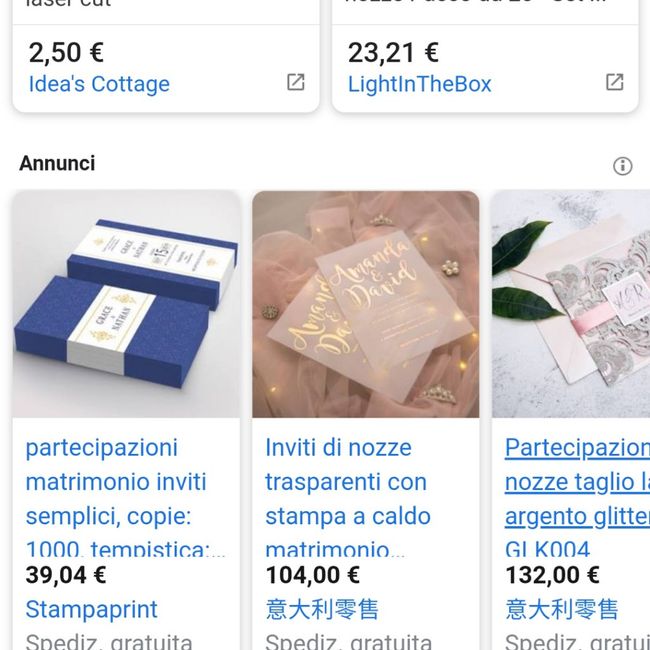Visit the Stampaprint seller link
The height and width of the screenshot is (650, 650).
[91, 609]
